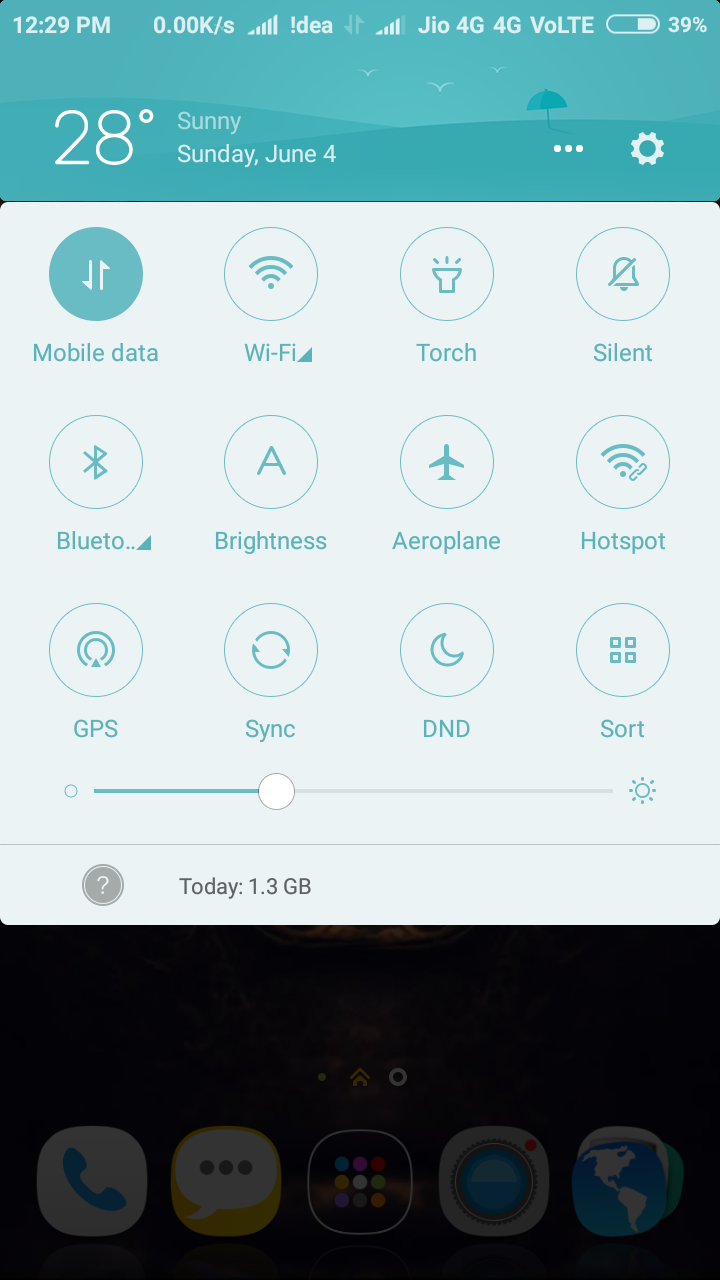Open Sort to rearrange tiles

[x=623, y=650]
